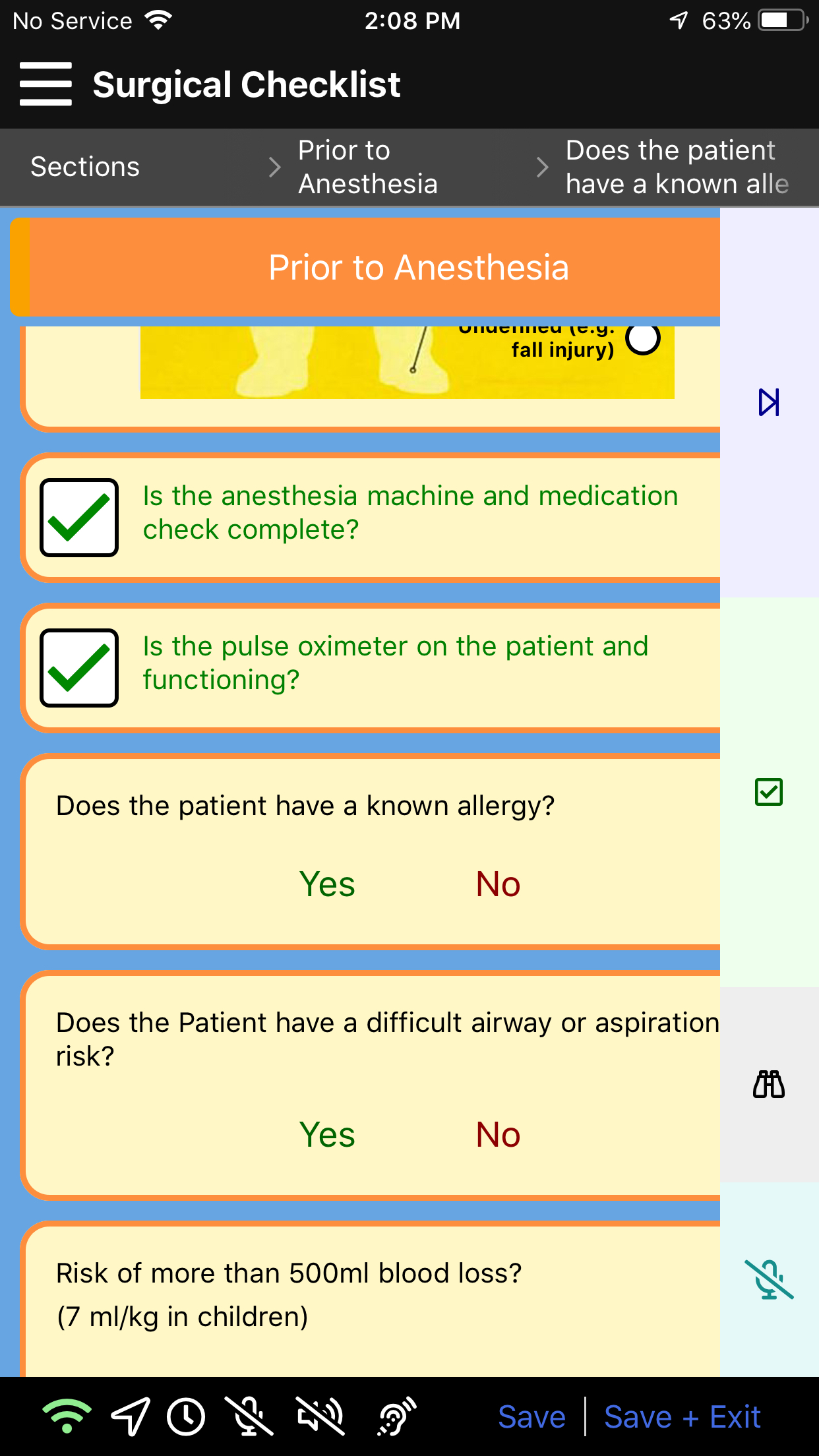Tap the location arrow in bottom bar
This screenshot has height=1456, width=819.
tap(130, 1416)
